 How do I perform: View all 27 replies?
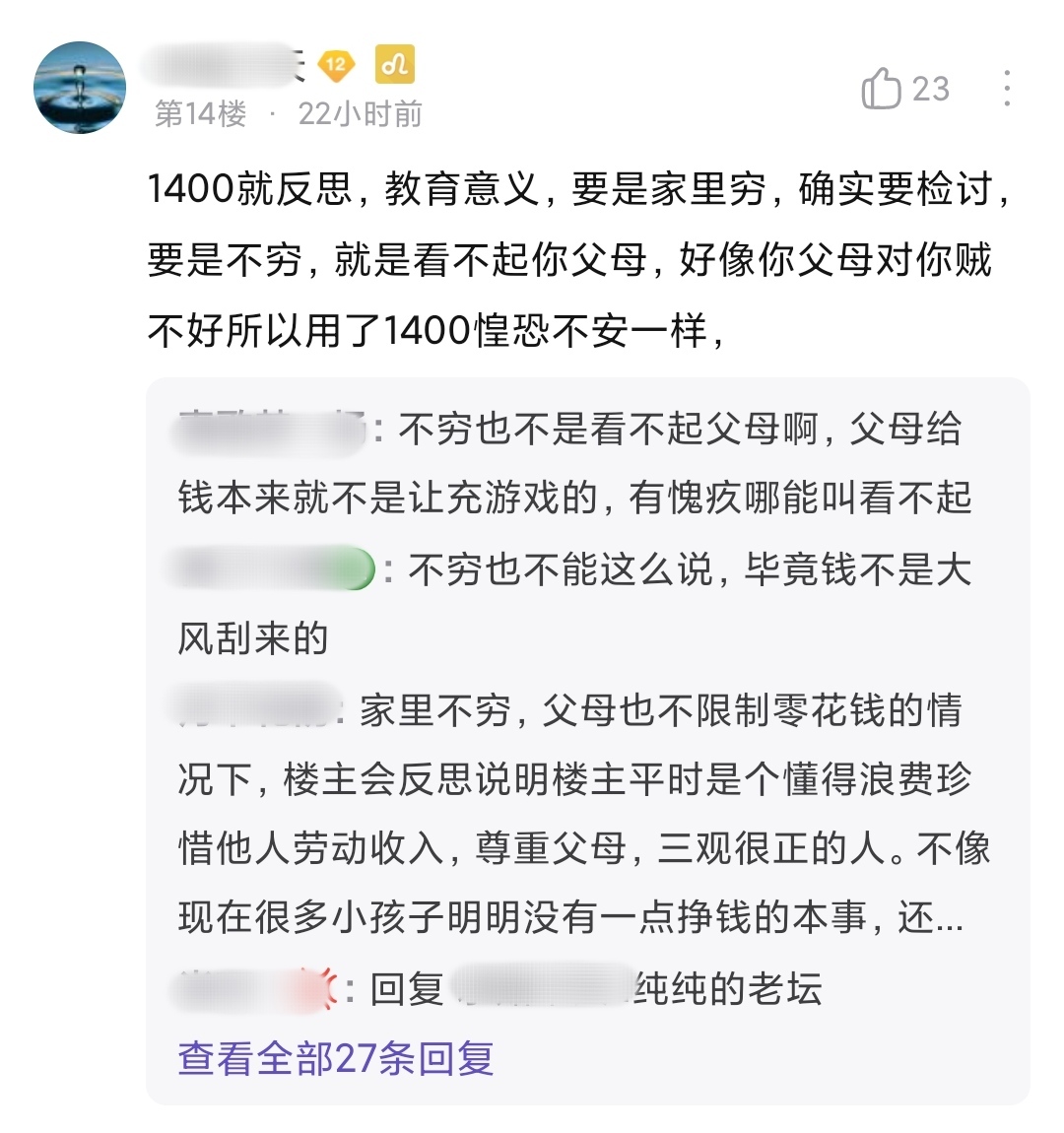(336, 1058)
